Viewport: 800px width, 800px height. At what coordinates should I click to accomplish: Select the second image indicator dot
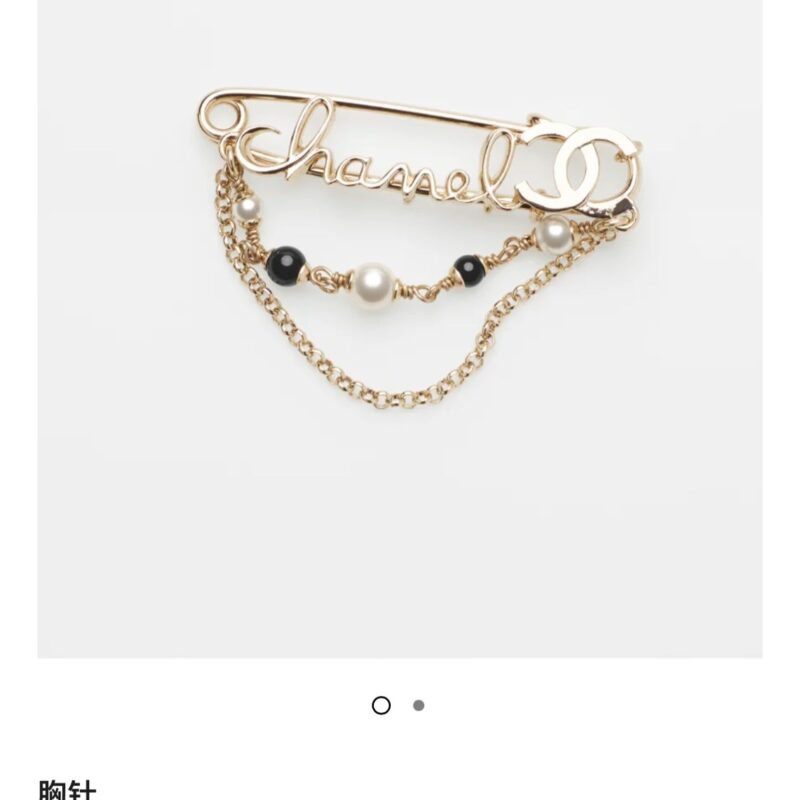[419, 705]
